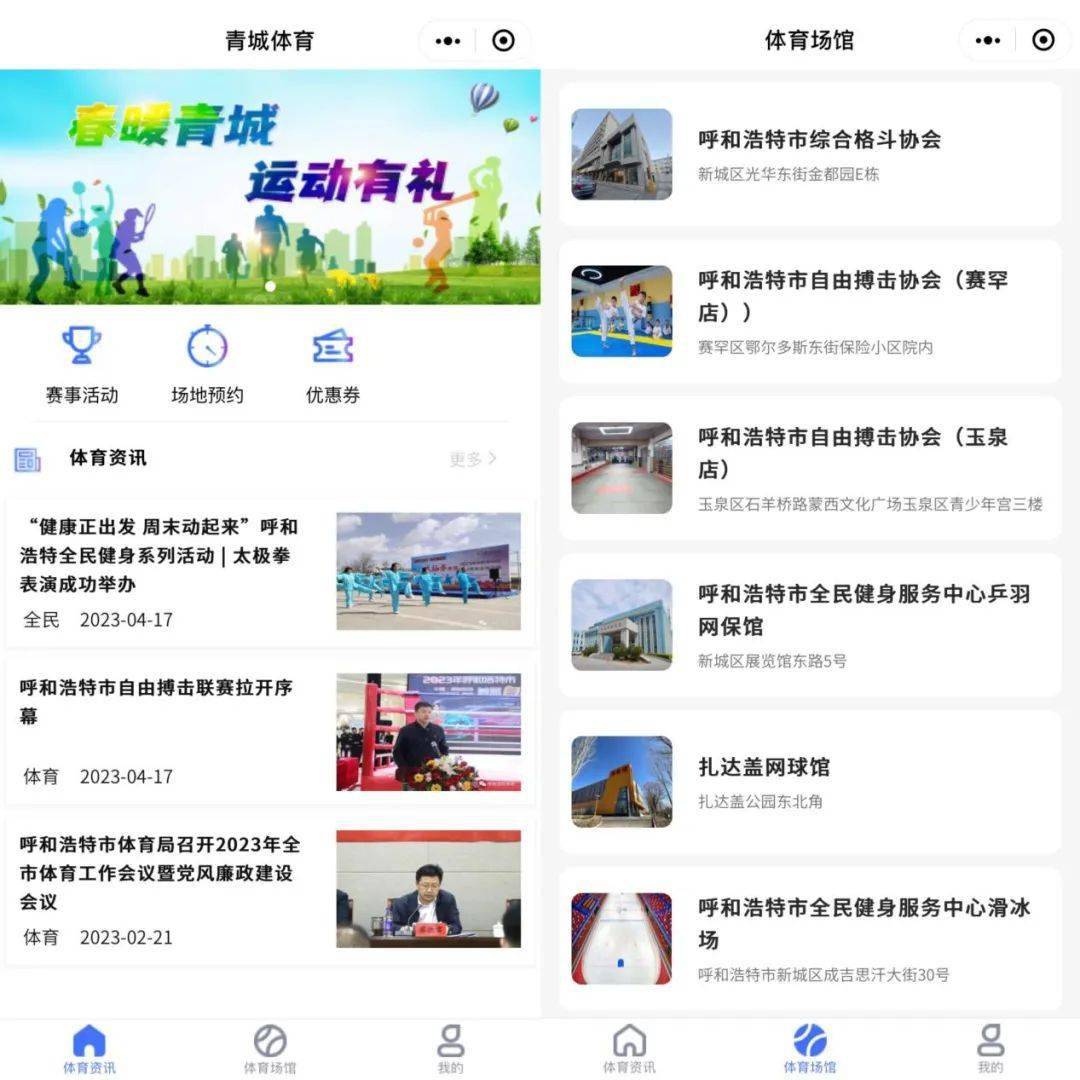1080x1080 pixels.
Task: Open 呼和浩特市综合格斗协会 venue
Action: click(x=810, y=154)
